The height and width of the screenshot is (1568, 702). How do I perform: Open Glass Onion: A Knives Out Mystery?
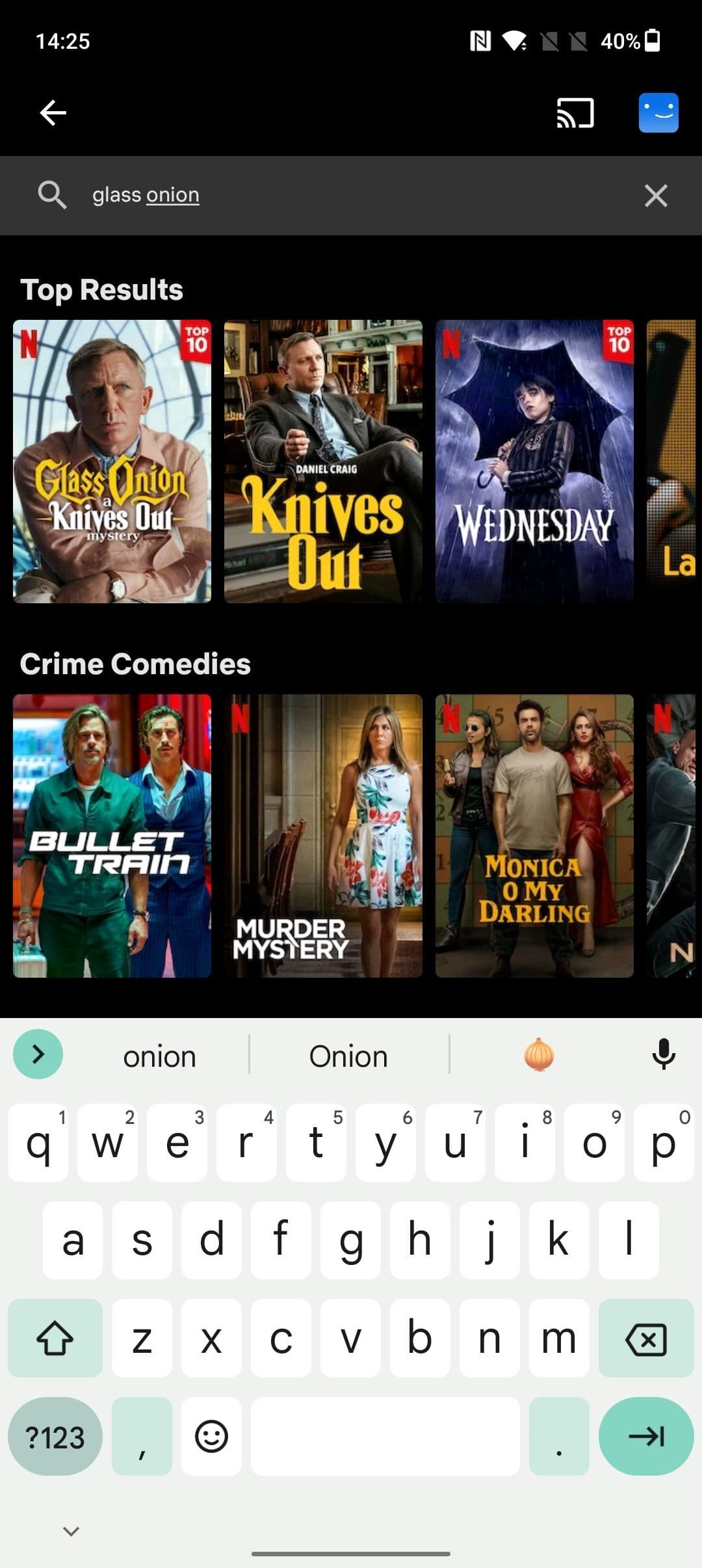112,461
